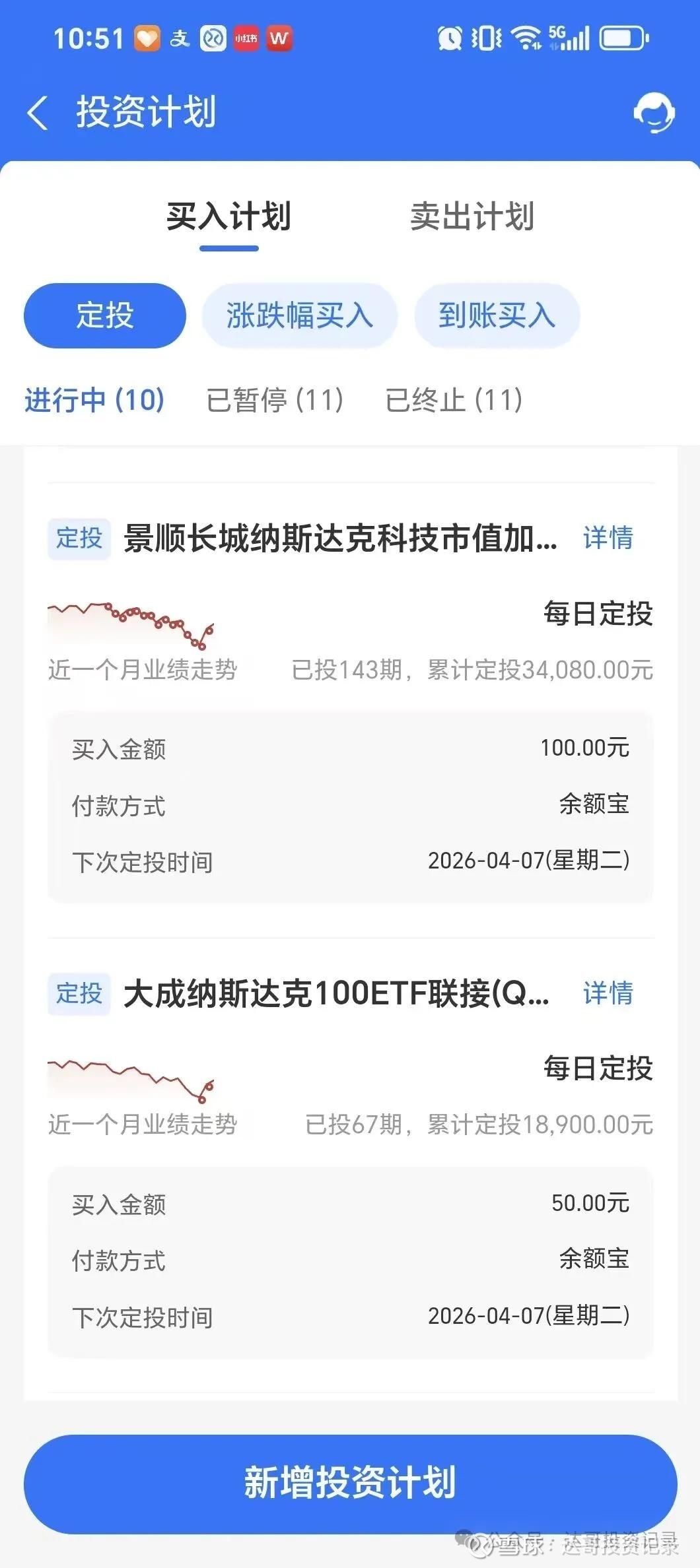Tap 新增投资计划 button
The height and width of the screenshot is (1568, 700).
coord(350,1483)
